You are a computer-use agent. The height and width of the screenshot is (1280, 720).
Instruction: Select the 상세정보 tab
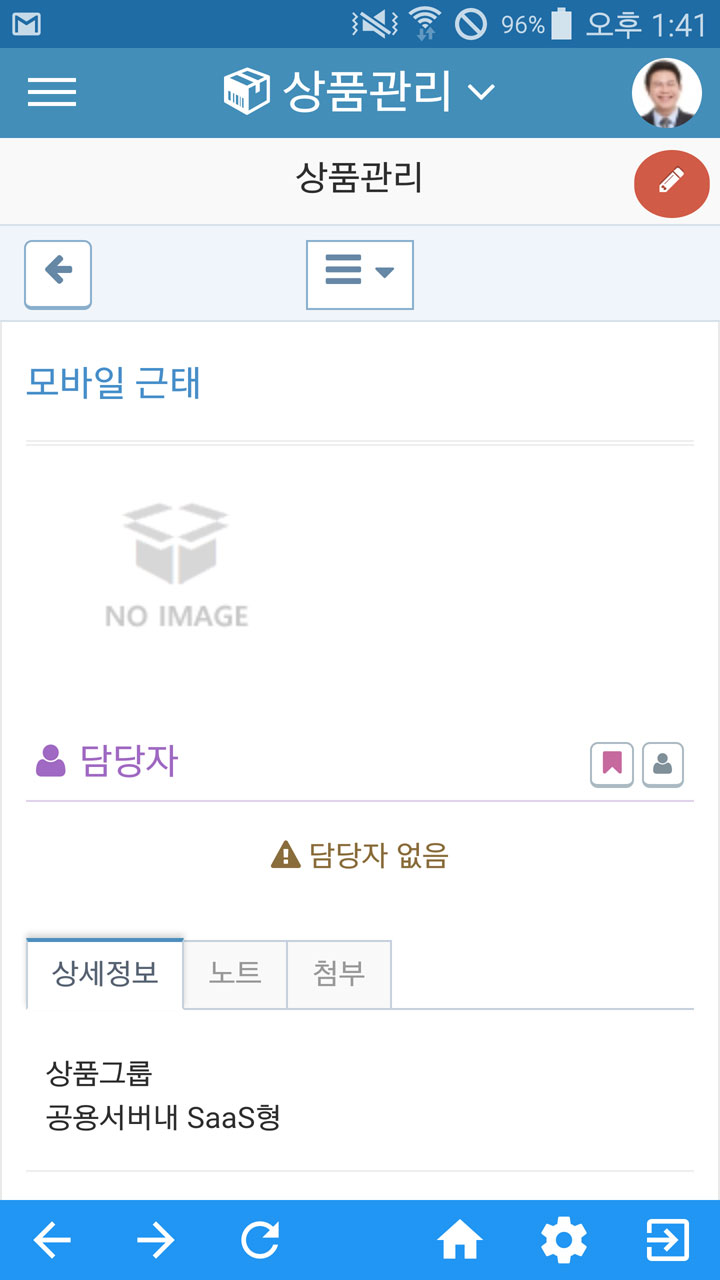pyautogui.click(x=105, y=974)
